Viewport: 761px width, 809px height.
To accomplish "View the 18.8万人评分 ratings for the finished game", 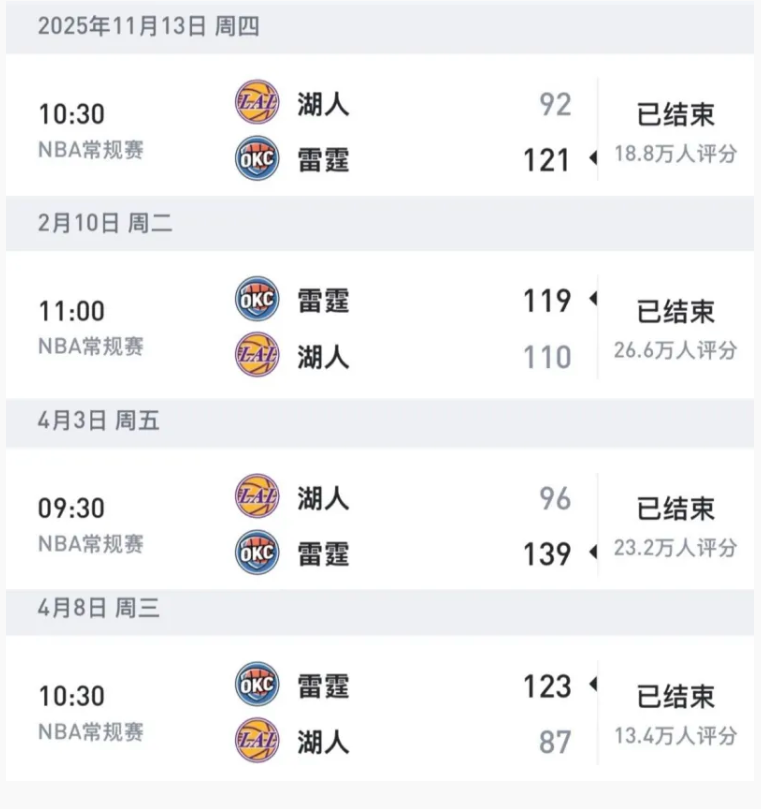I will [x=675, y=154].
